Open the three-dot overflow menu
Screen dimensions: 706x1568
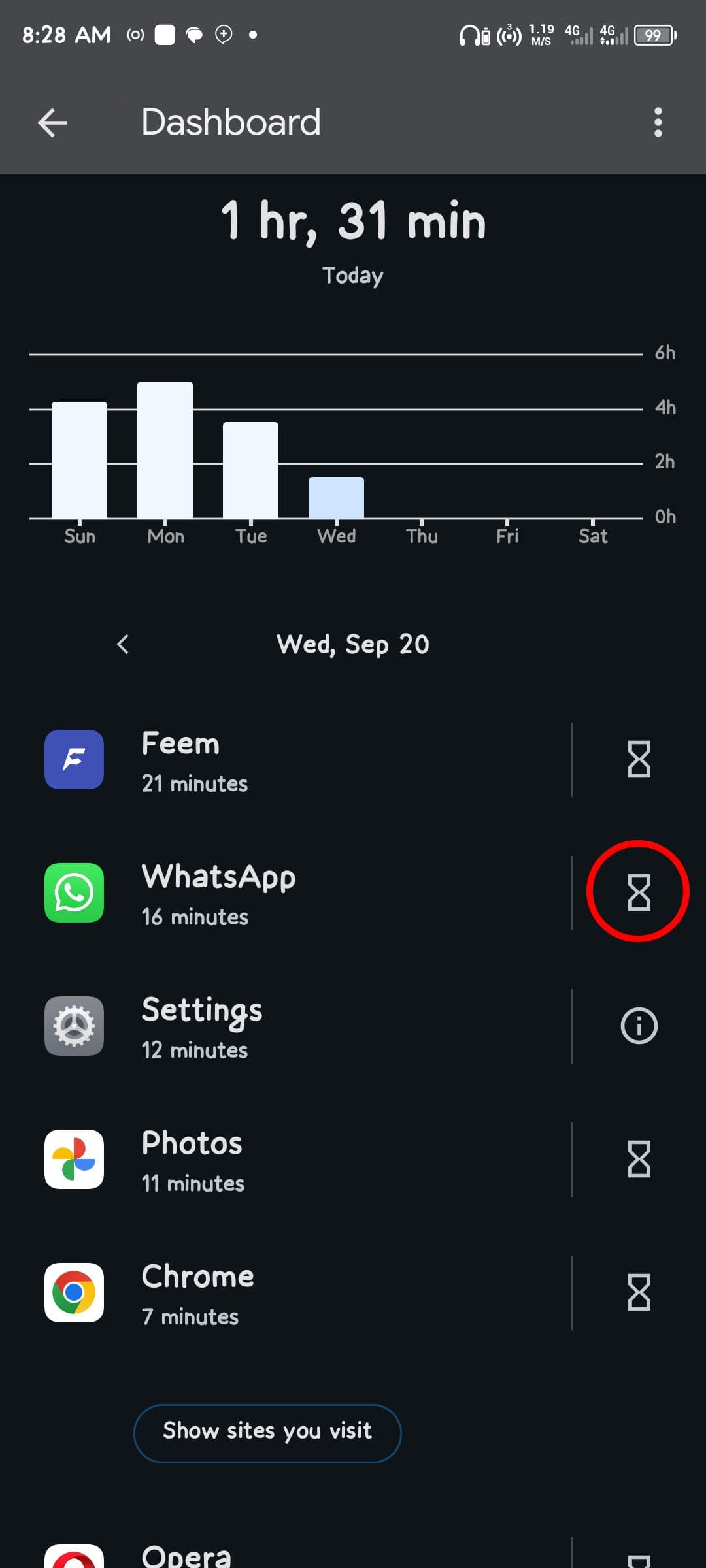(658, 122)
